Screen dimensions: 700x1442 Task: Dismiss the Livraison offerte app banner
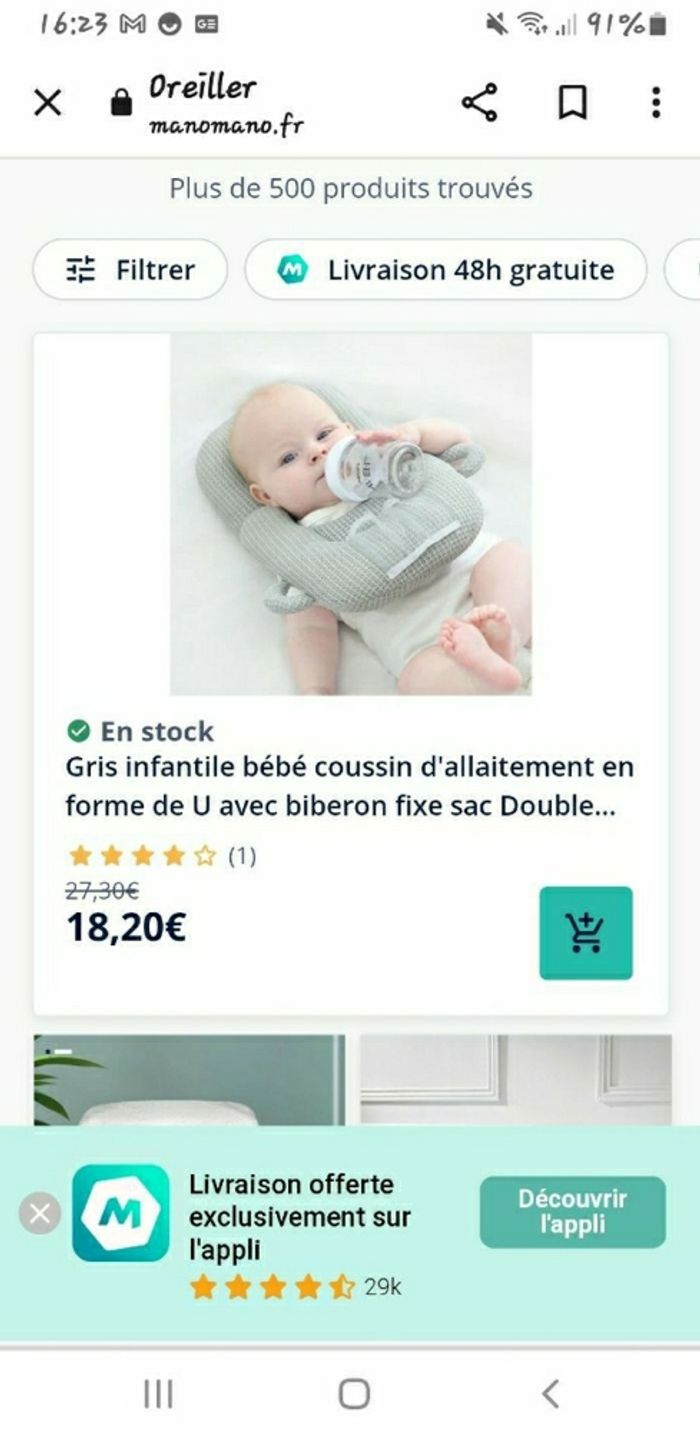[x=40, y=1214]
